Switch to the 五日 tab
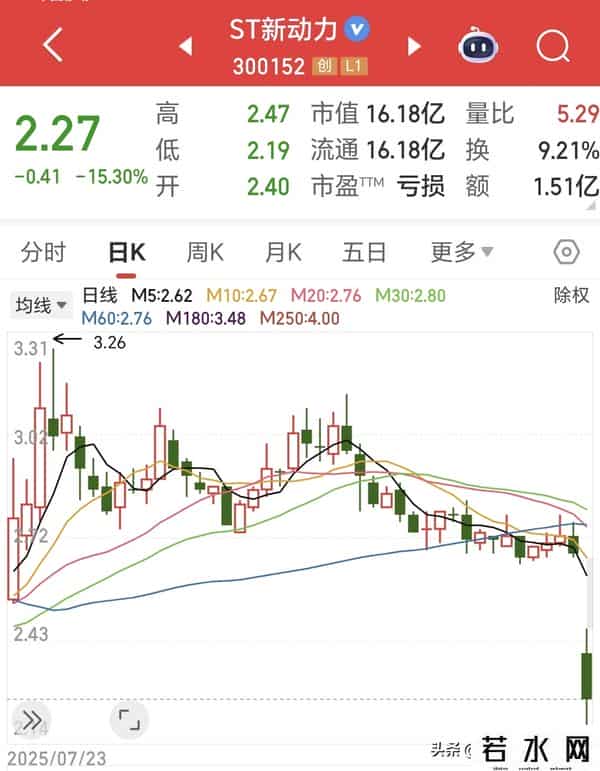The width and height of the screenshot is (600, 771). pyautogui.click(x=364, y=252)
